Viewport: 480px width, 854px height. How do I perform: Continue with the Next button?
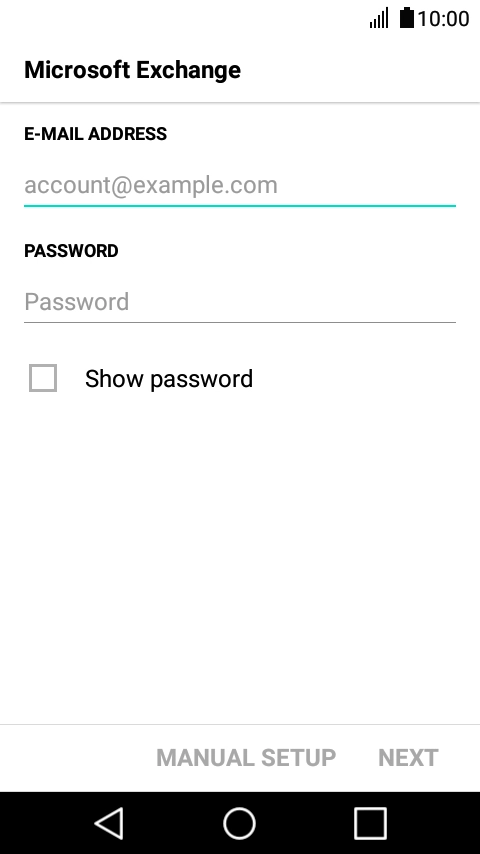[x=408, y=758]
